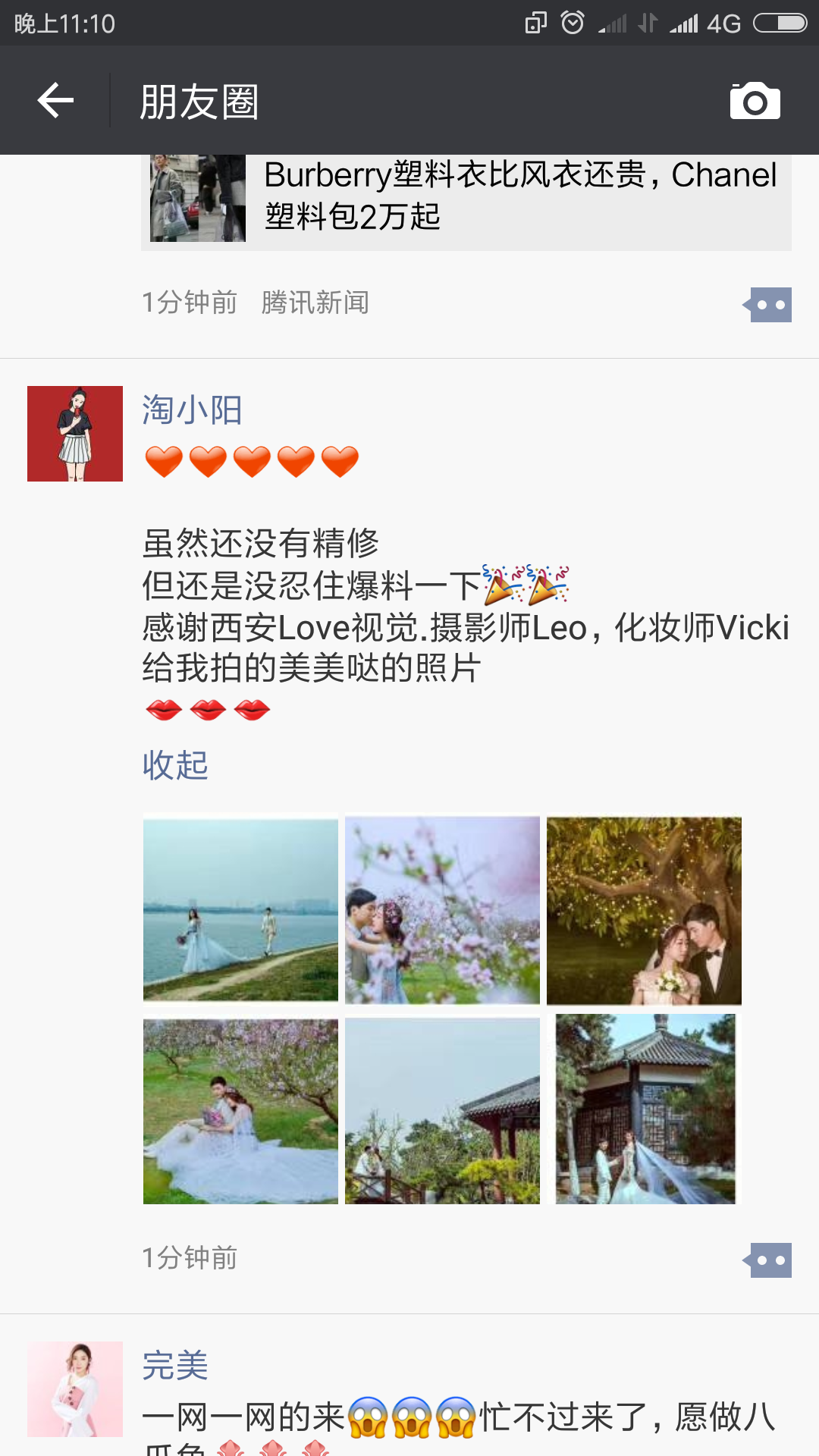Viewport: 819px width, 1456px height.
Task: View the red pavilion landscape photo
Action: 442,1111
